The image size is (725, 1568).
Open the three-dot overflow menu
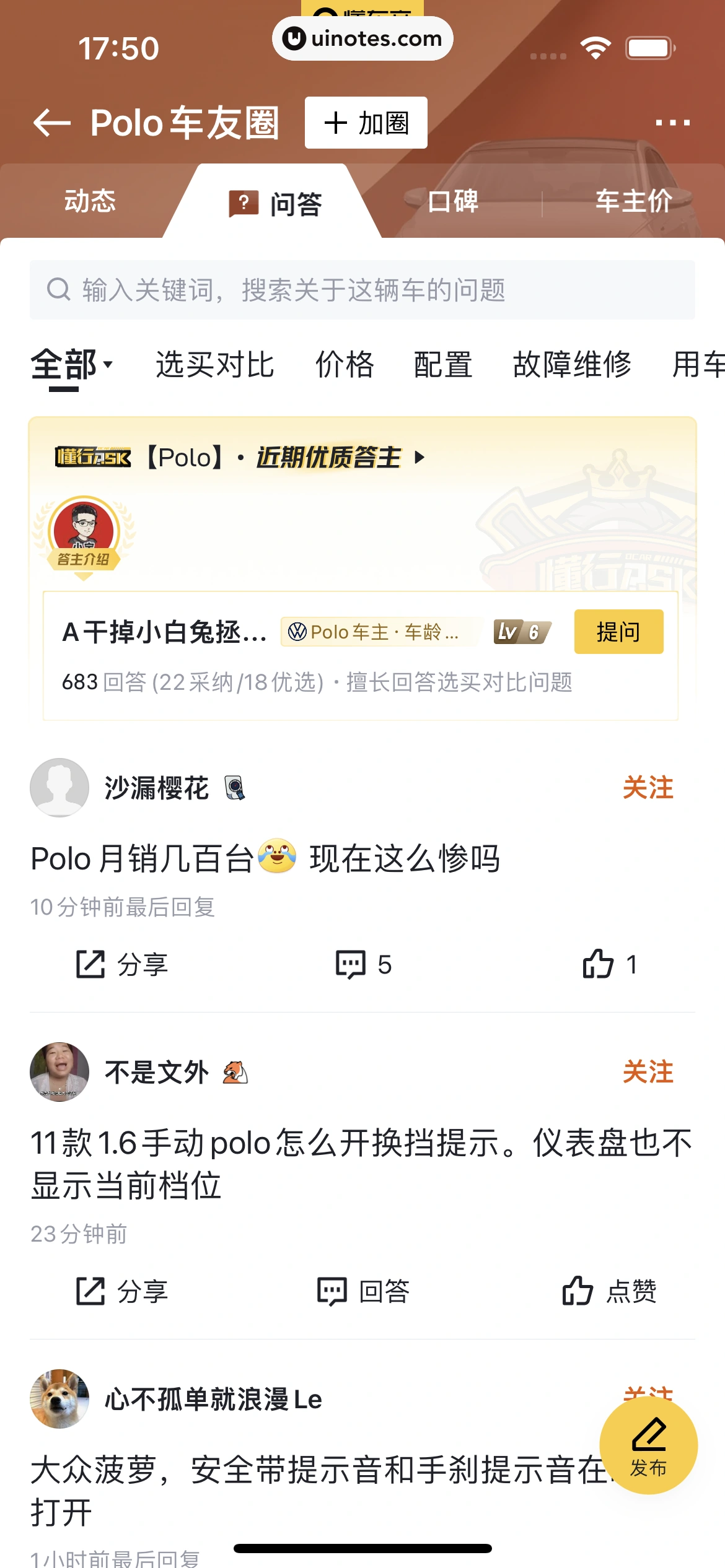673,123
